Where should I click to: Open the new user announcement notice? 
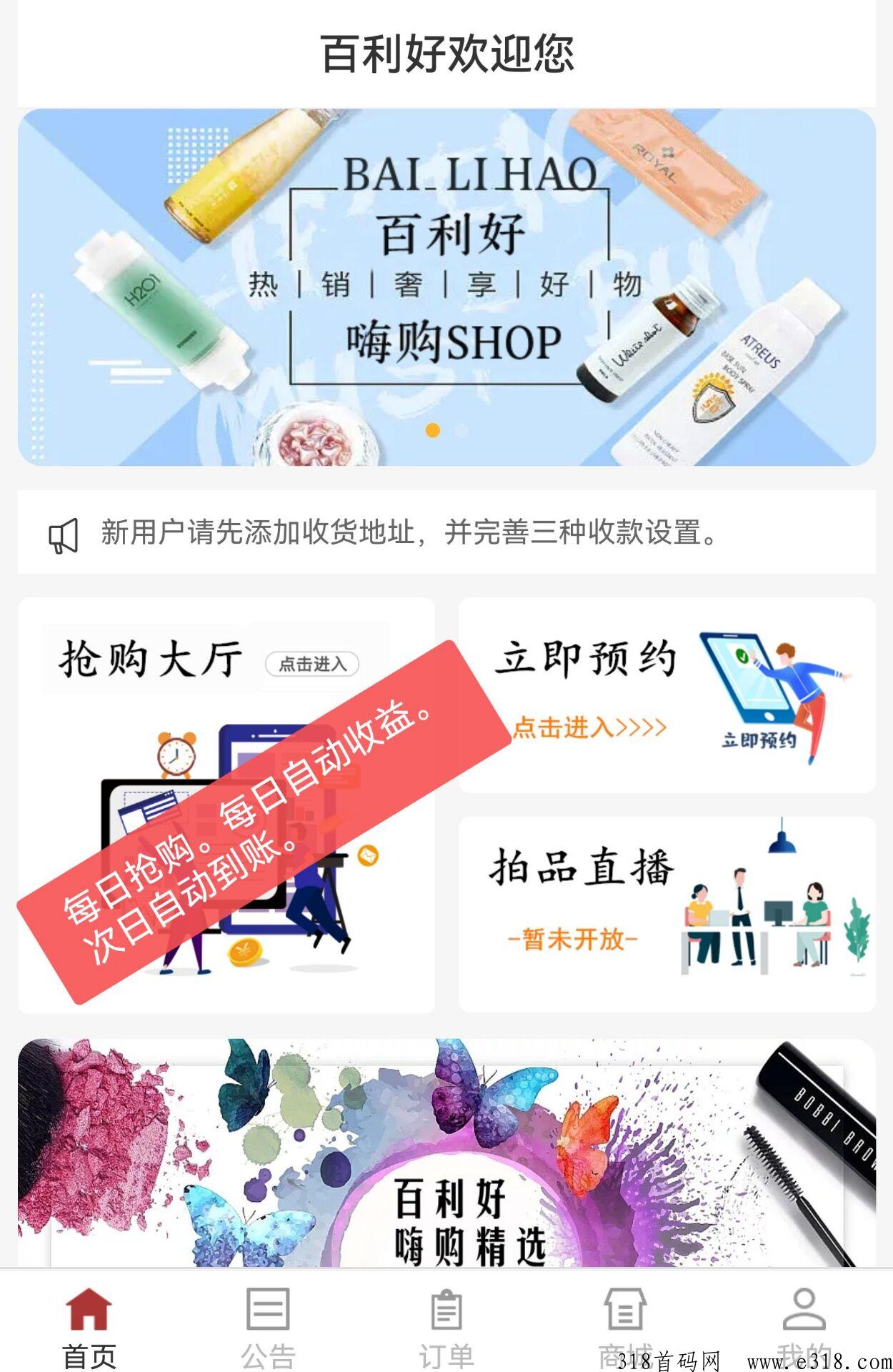[409, 532]
